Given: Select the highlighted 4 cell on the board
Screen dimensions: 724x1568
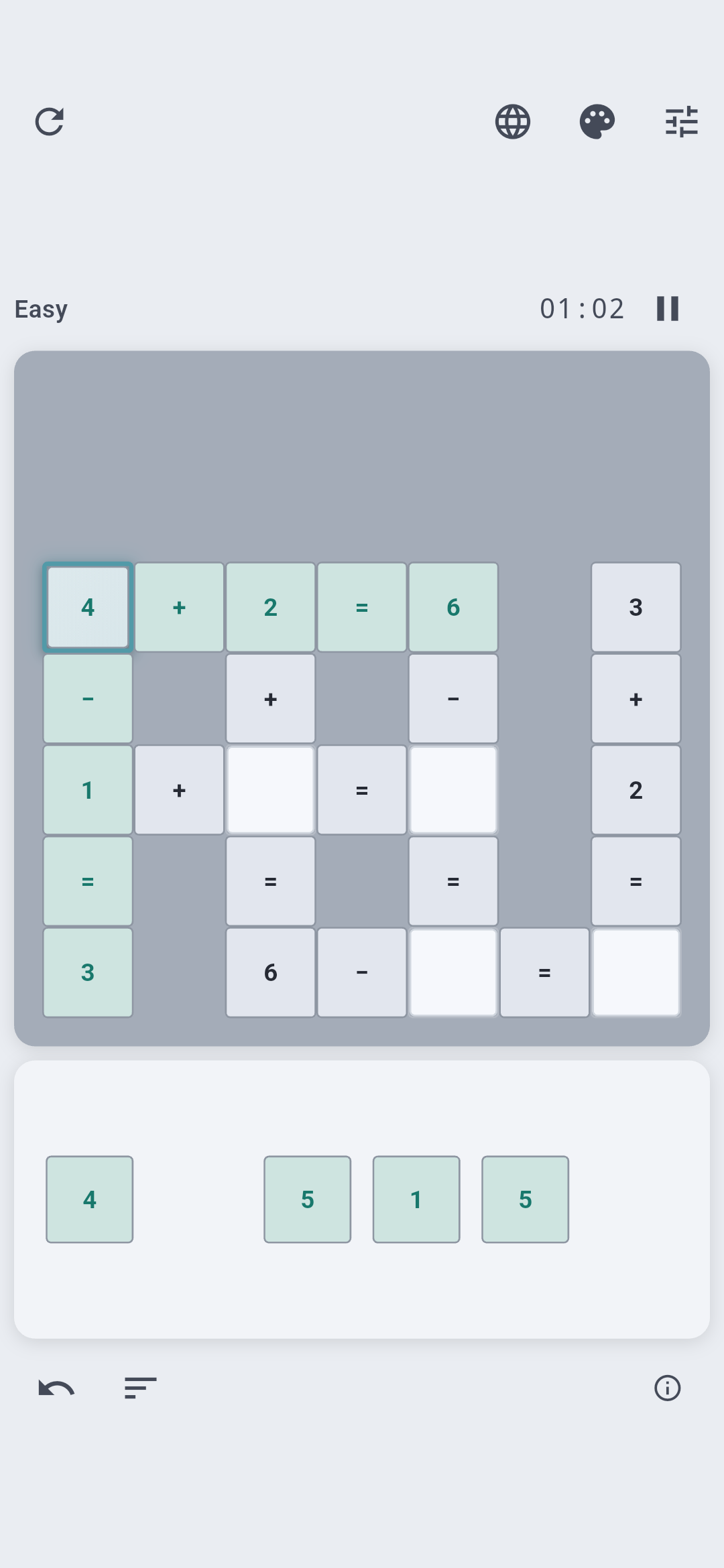Looking at the screenshot, I should (x=88, y=607).
